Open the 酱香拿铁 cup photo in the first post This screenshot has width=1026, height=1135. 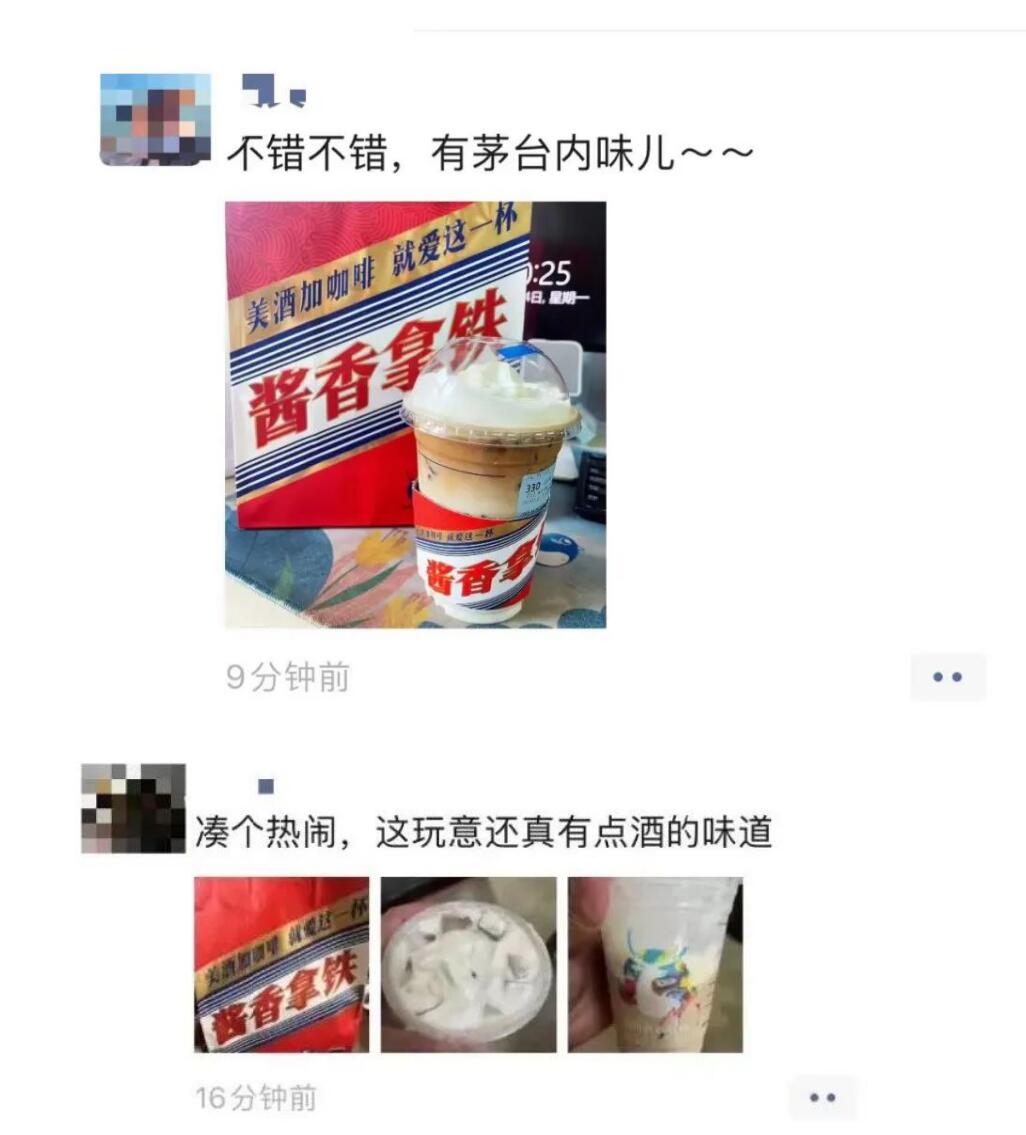click(415, 414)
